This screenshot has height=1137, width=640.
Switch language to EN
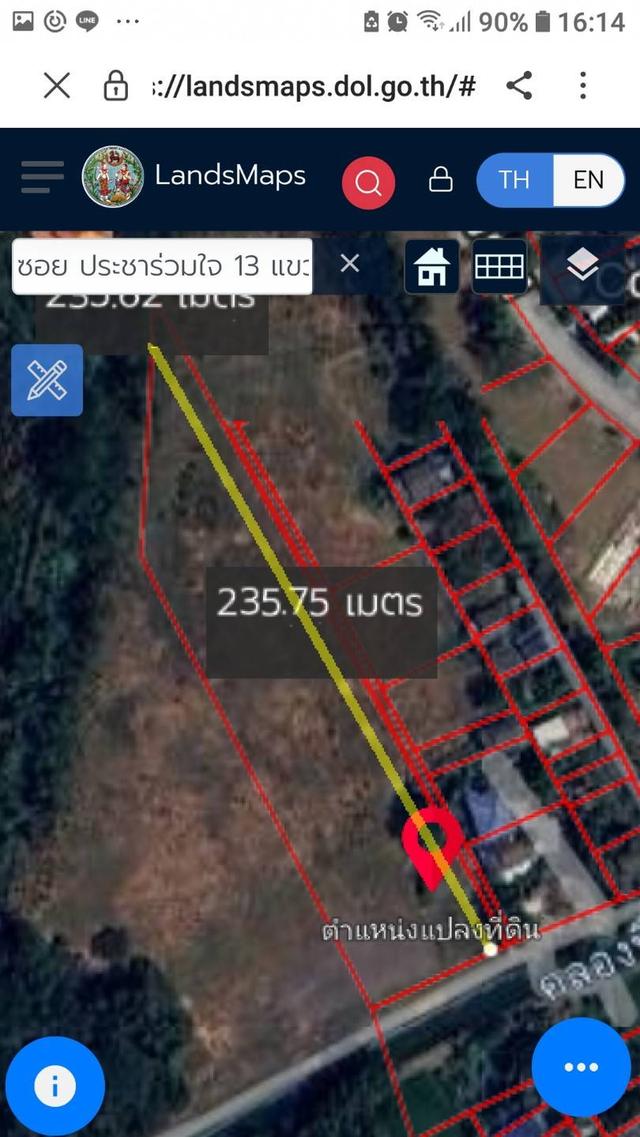pos(589,180)
